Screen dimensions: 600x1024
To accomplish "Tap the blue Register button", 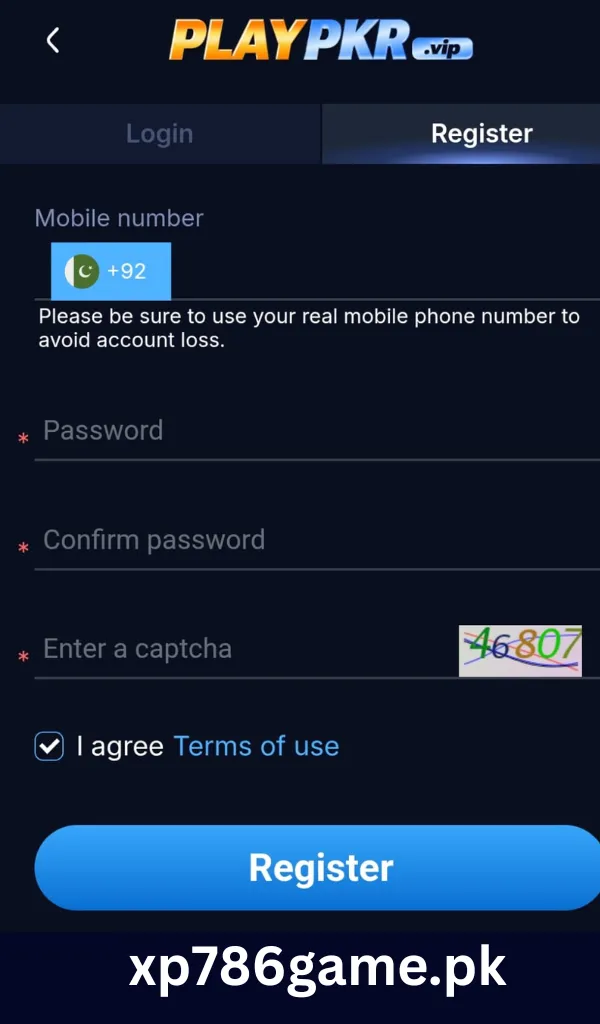I will click(x=317, y=867).
